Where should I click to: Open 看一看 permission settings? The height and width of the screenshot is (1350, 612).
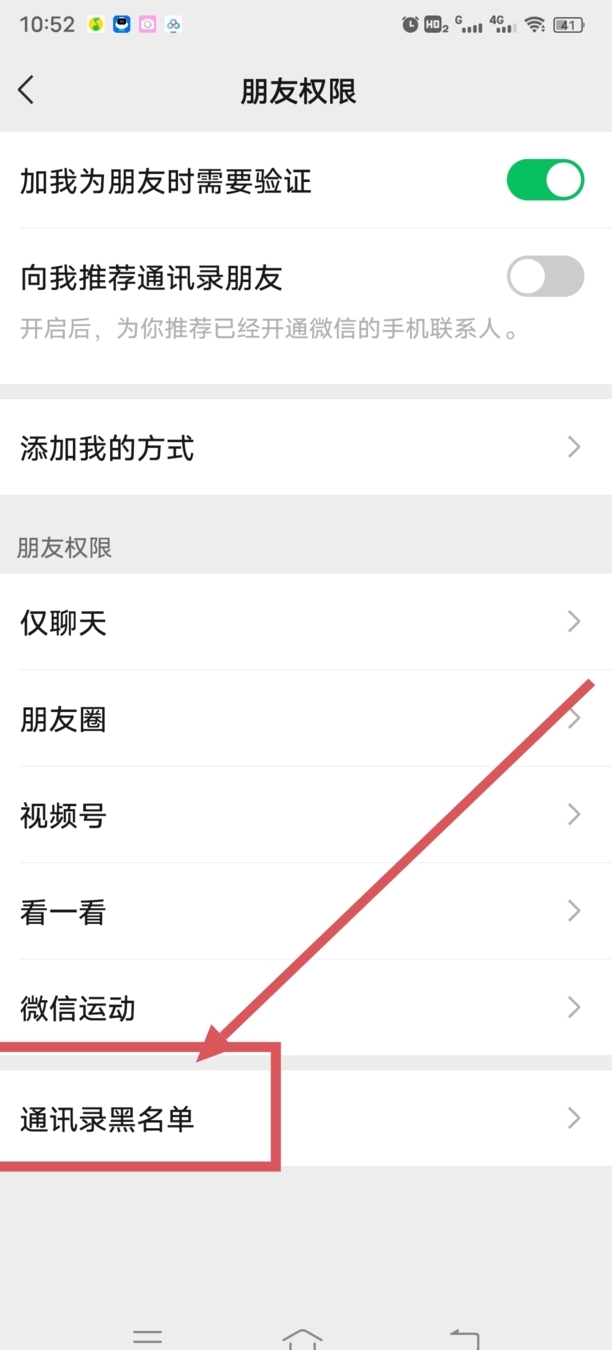pyautogui.click(x=306, y=911)
